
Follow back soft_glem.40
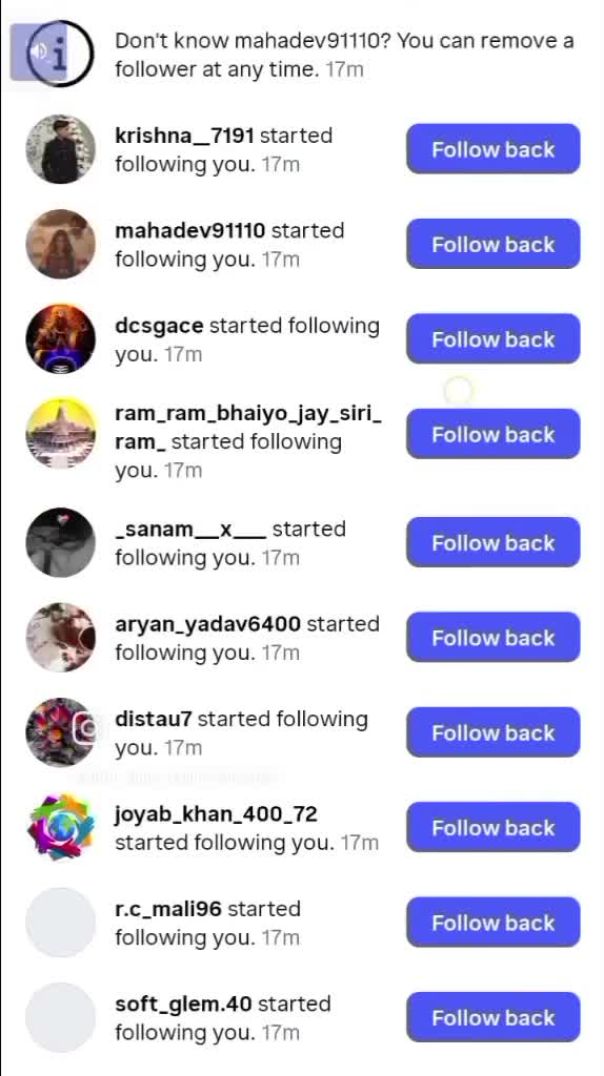coord(492,1018)
